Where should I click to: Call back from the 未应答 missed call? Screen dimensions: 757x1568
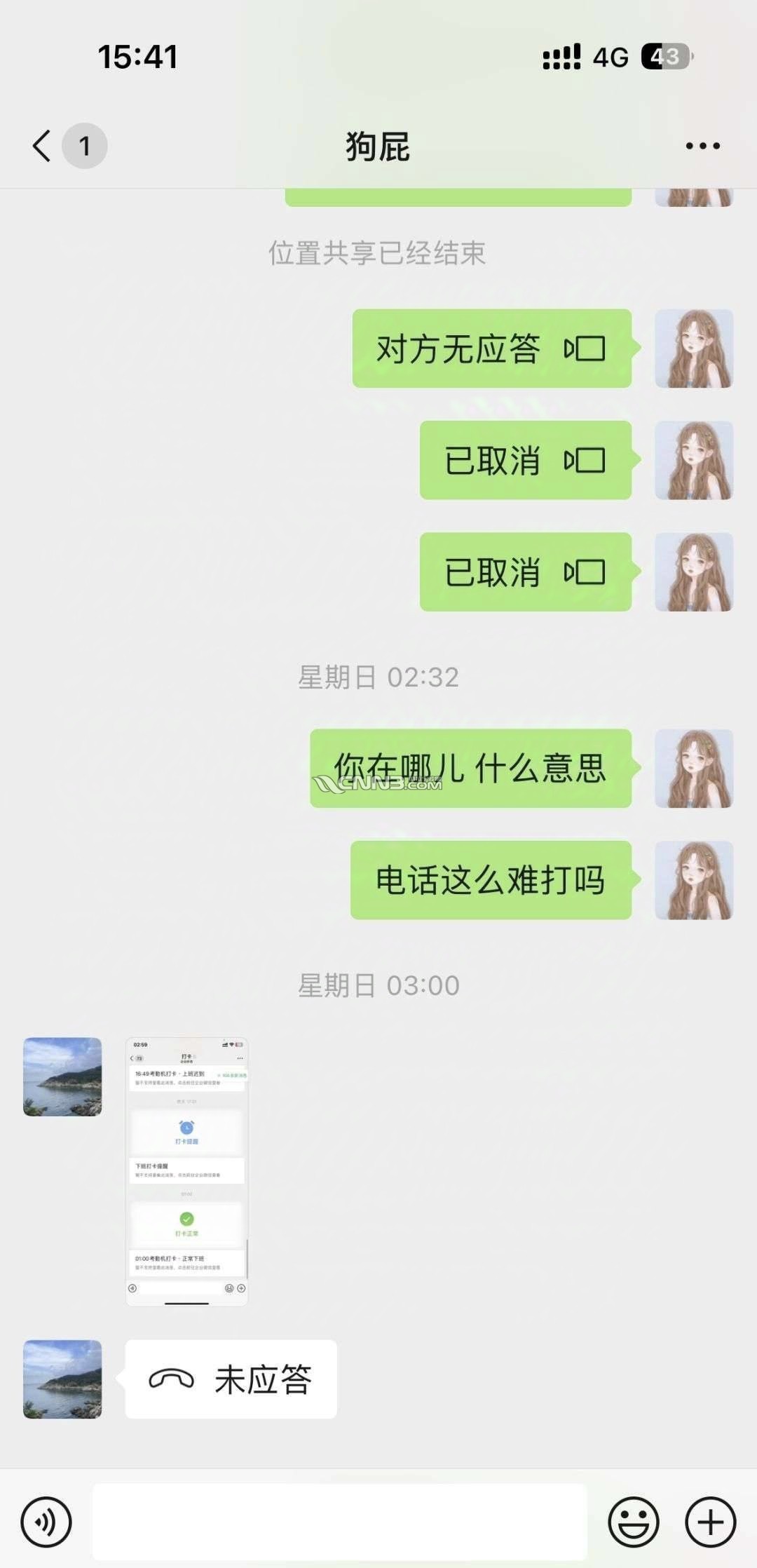point(231,1379)
